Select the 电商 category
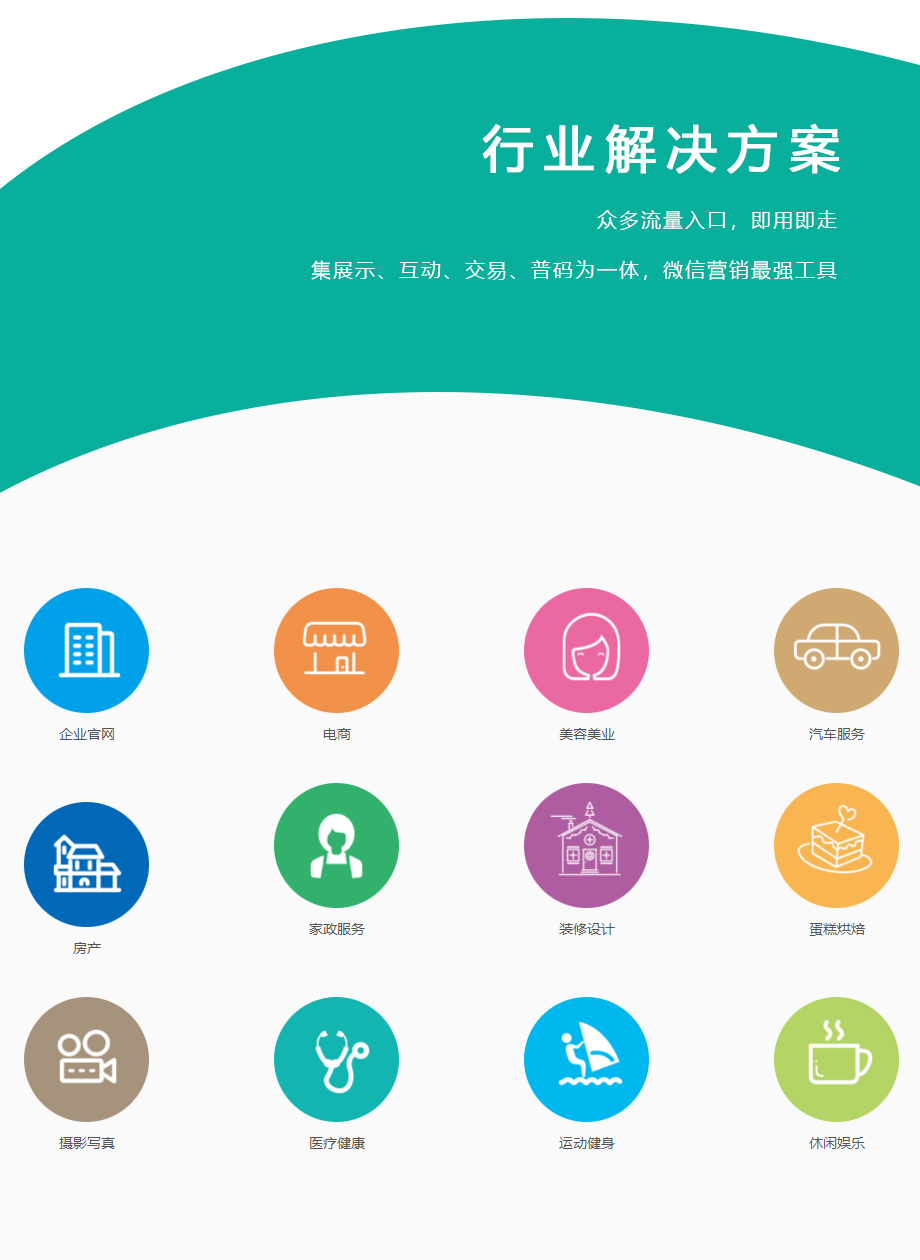Screen dimensions: 920x1260 336,650
